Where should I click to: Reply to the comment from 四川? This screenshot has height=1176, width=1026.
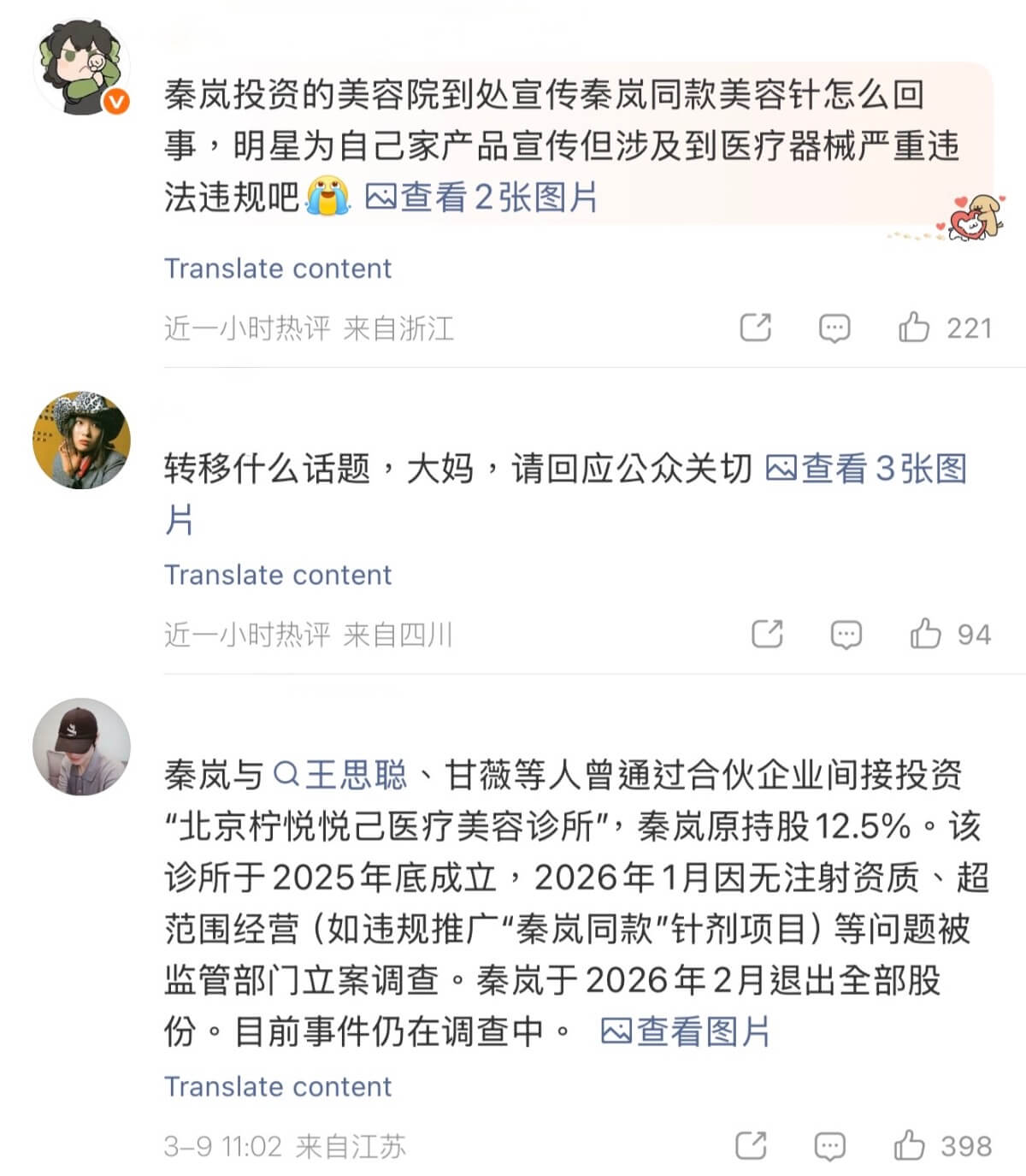(x=846, y=634)
